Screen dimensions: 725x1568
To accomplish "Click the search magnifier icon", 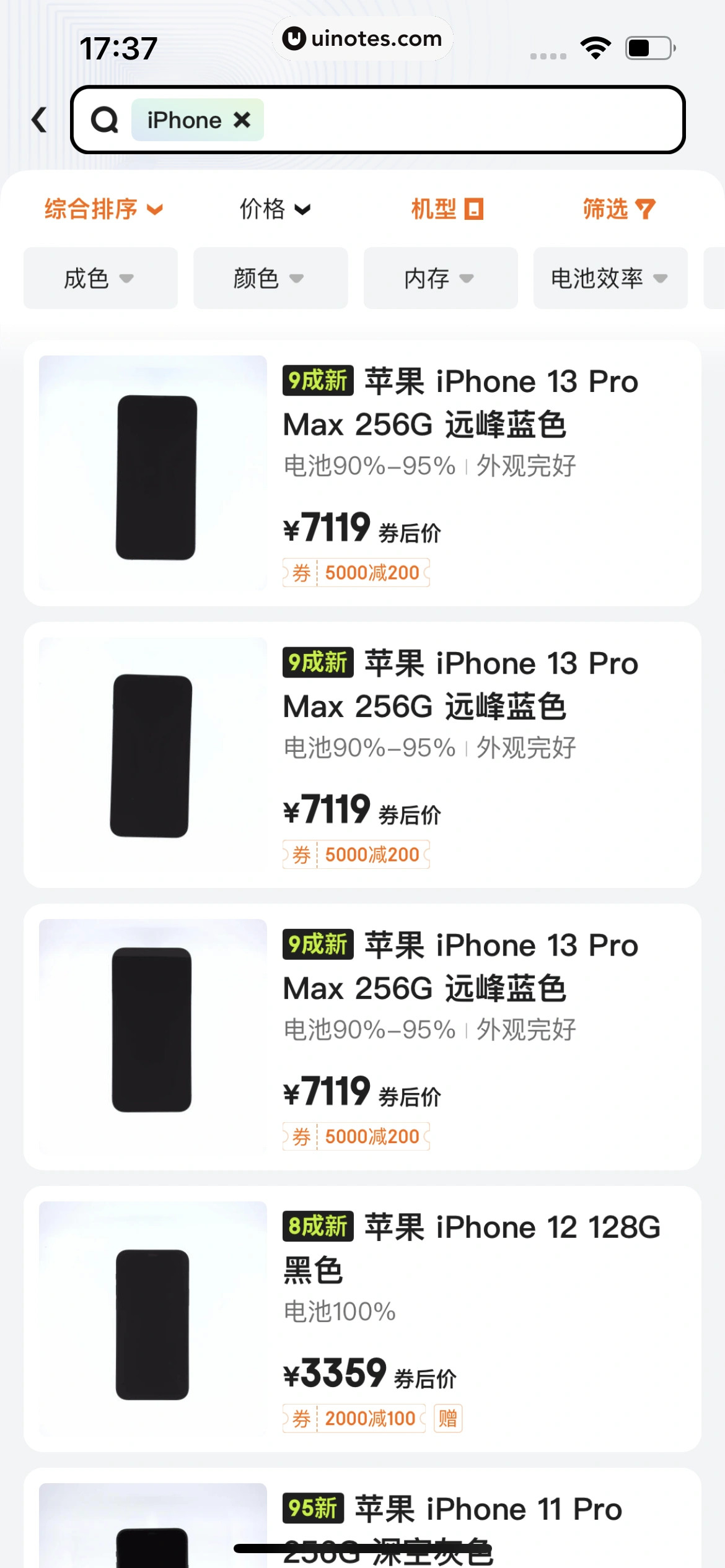I will (105, 120).
